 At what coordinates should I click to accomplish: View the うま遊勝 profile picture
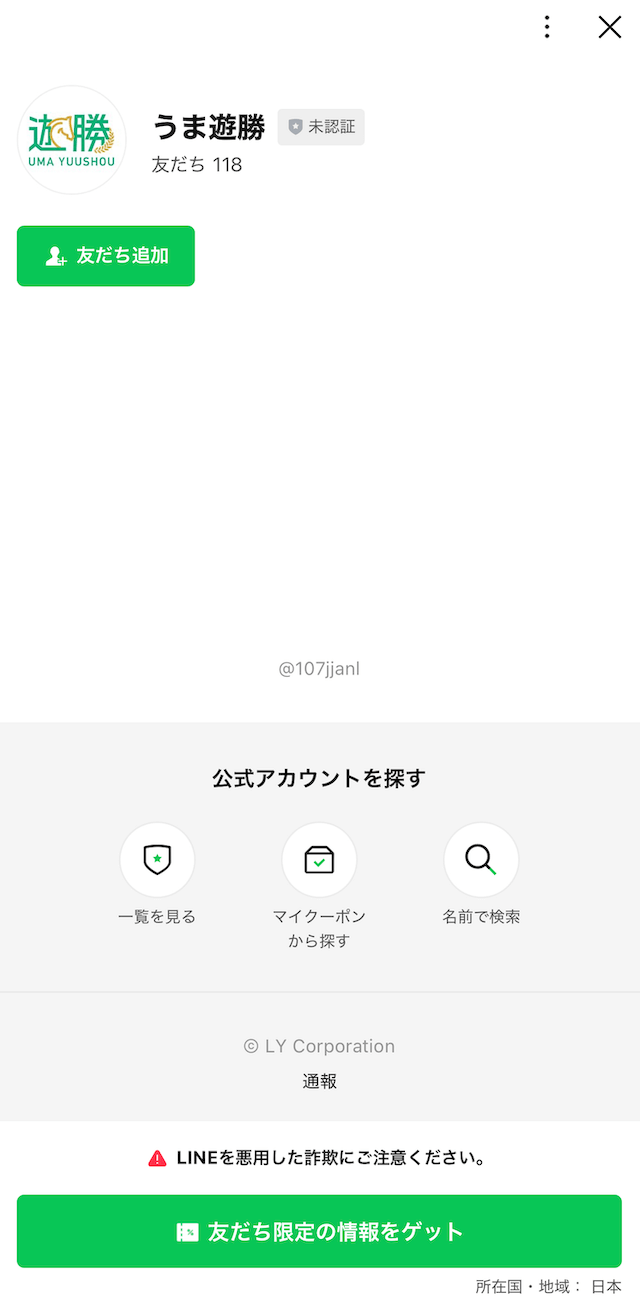[72, 140]
